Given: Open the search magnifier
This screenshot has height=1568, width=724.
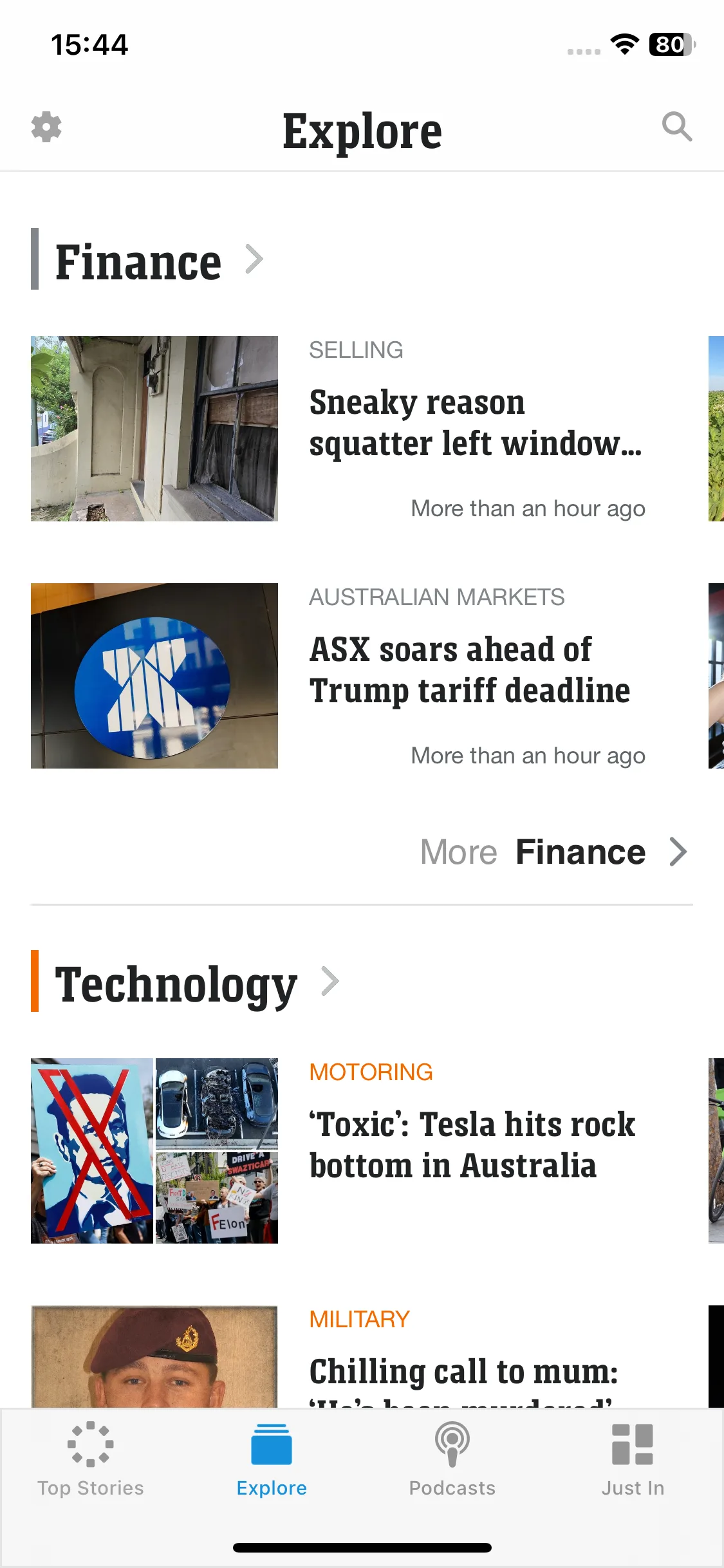Looking at the screenshot, I should 677,127.
